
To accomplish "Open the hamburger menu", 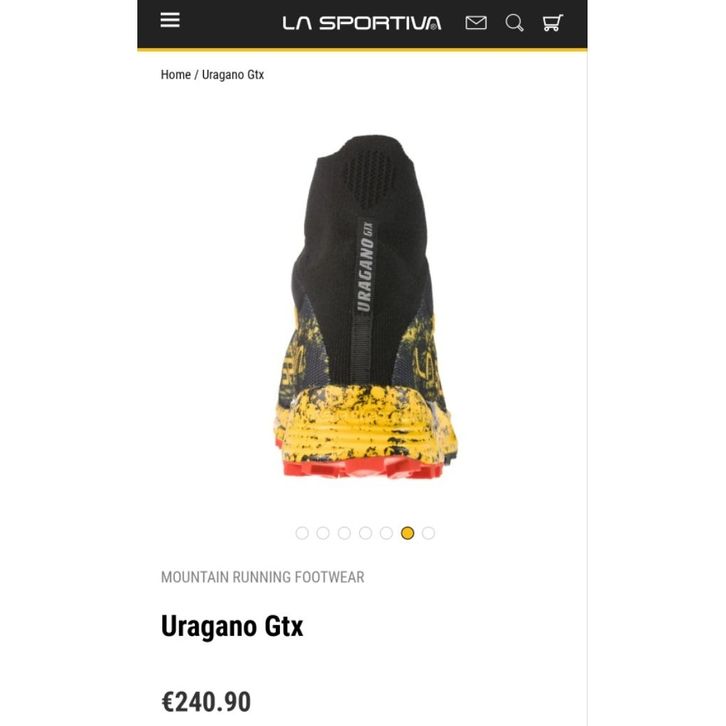I will point(170,20).
